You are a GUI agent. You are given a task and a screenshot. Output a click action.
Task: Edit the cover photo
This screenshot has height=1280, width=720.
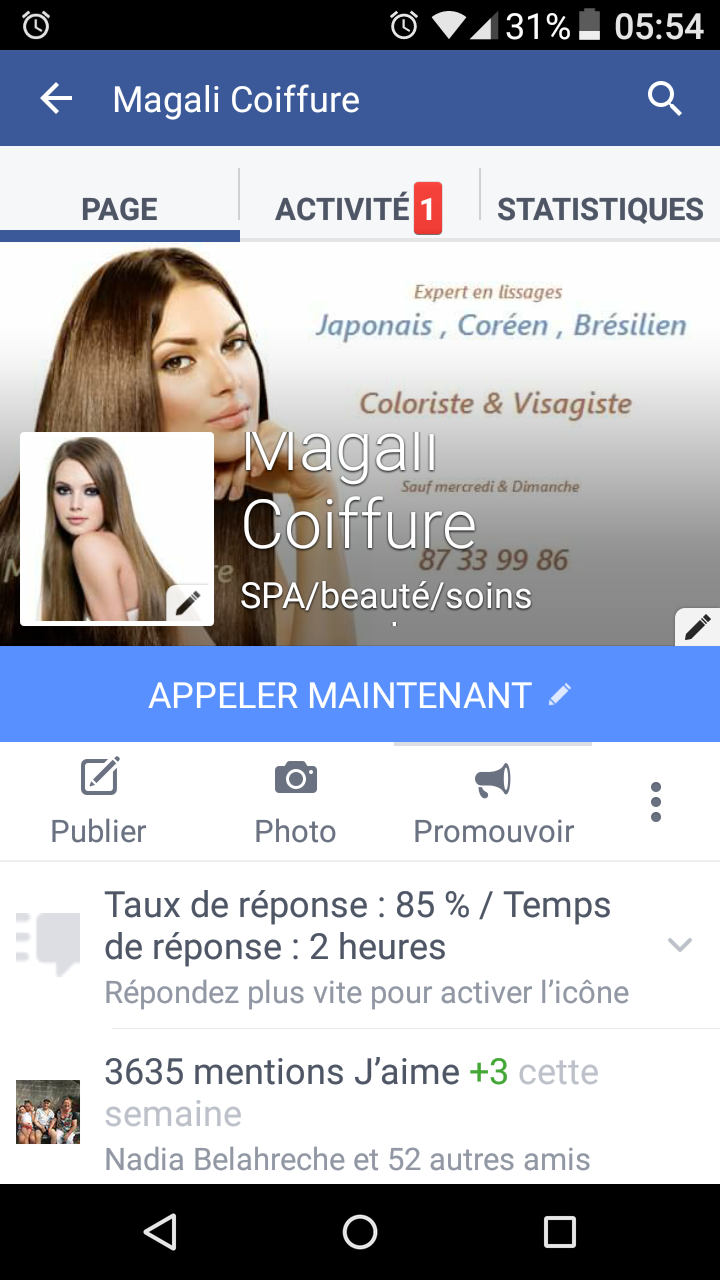pyautogui.click(x=697, y=626)
